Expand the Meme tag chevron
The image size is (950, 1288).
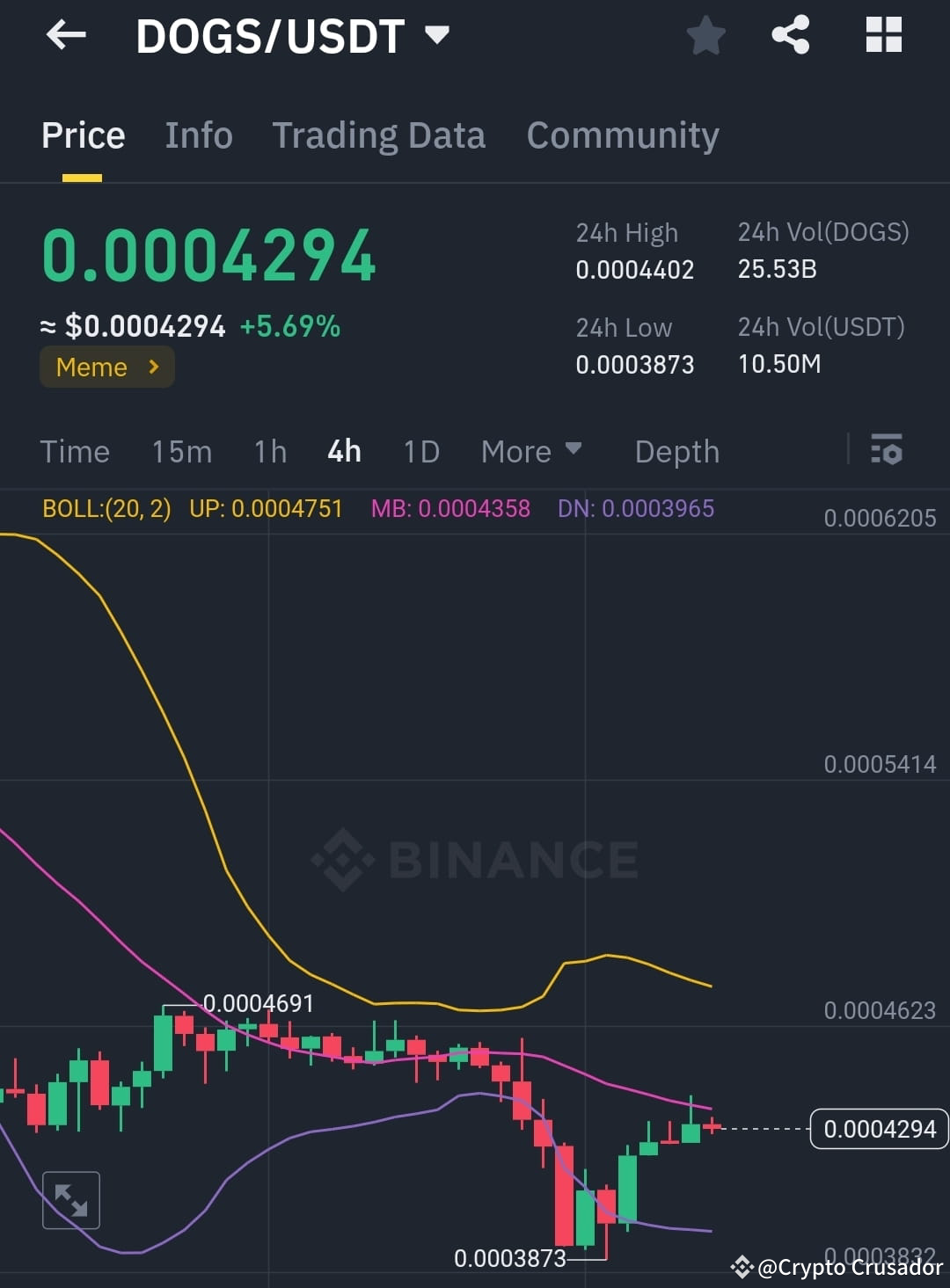coord(151,367)
